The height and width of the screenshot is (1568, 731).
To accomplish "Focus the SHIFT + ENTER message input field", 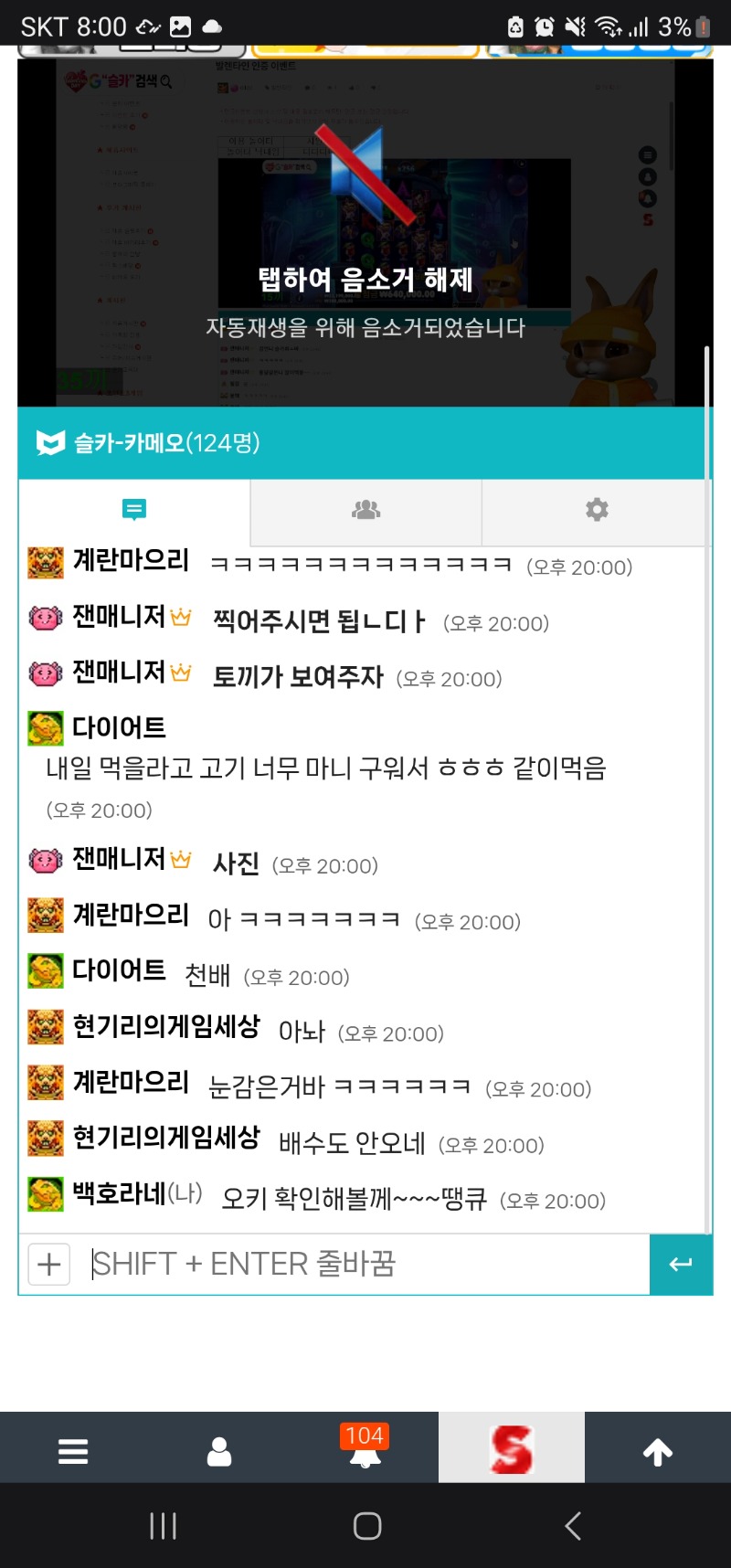I will (365, 1265).
